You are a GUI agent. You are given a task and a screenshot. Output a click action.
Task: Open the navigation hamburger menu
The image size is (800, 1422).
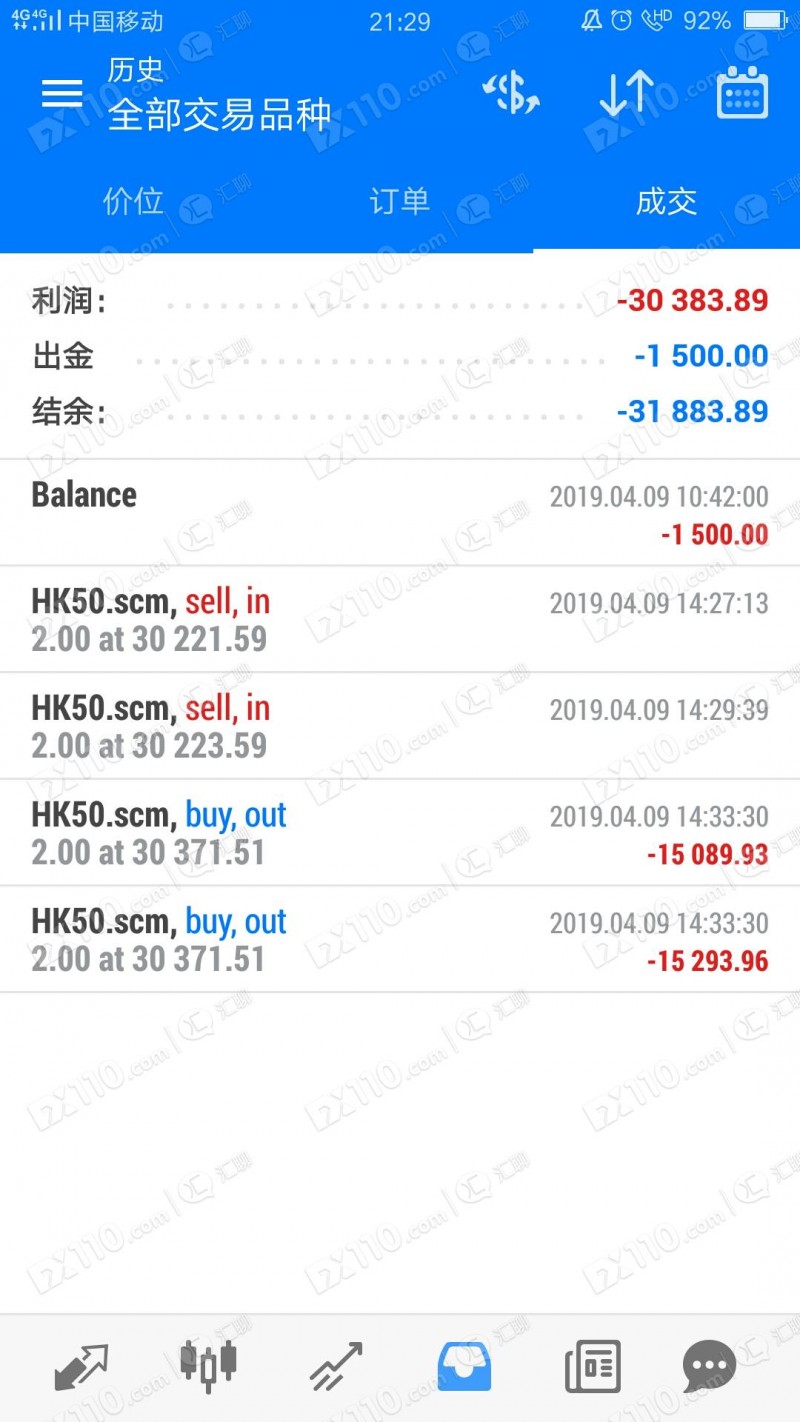[61, 93]
